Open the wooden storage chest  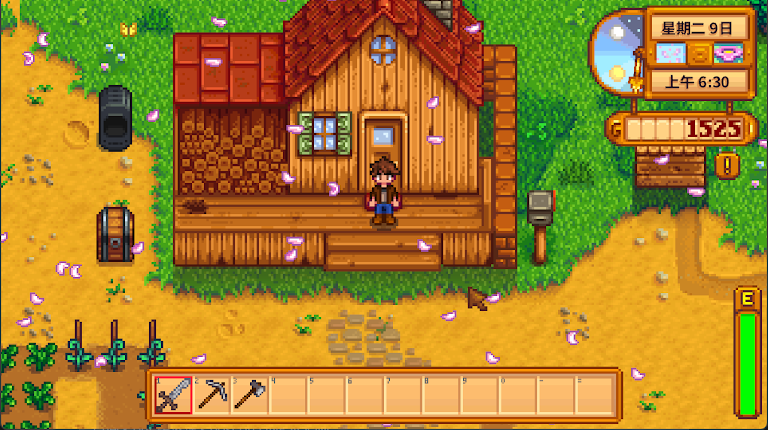[x=115, y=235]
